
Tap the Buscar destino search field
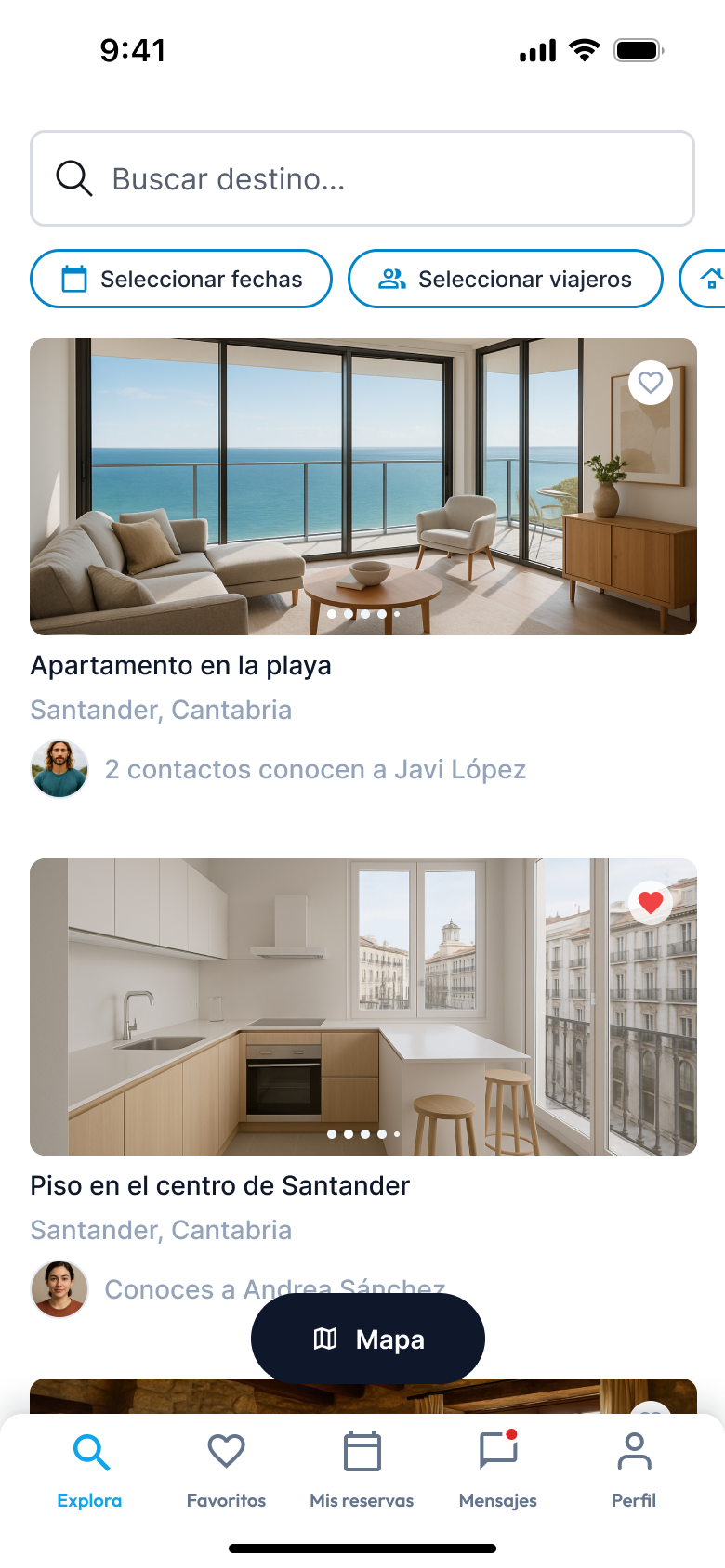pyautogui.click(x=362, y=178)
